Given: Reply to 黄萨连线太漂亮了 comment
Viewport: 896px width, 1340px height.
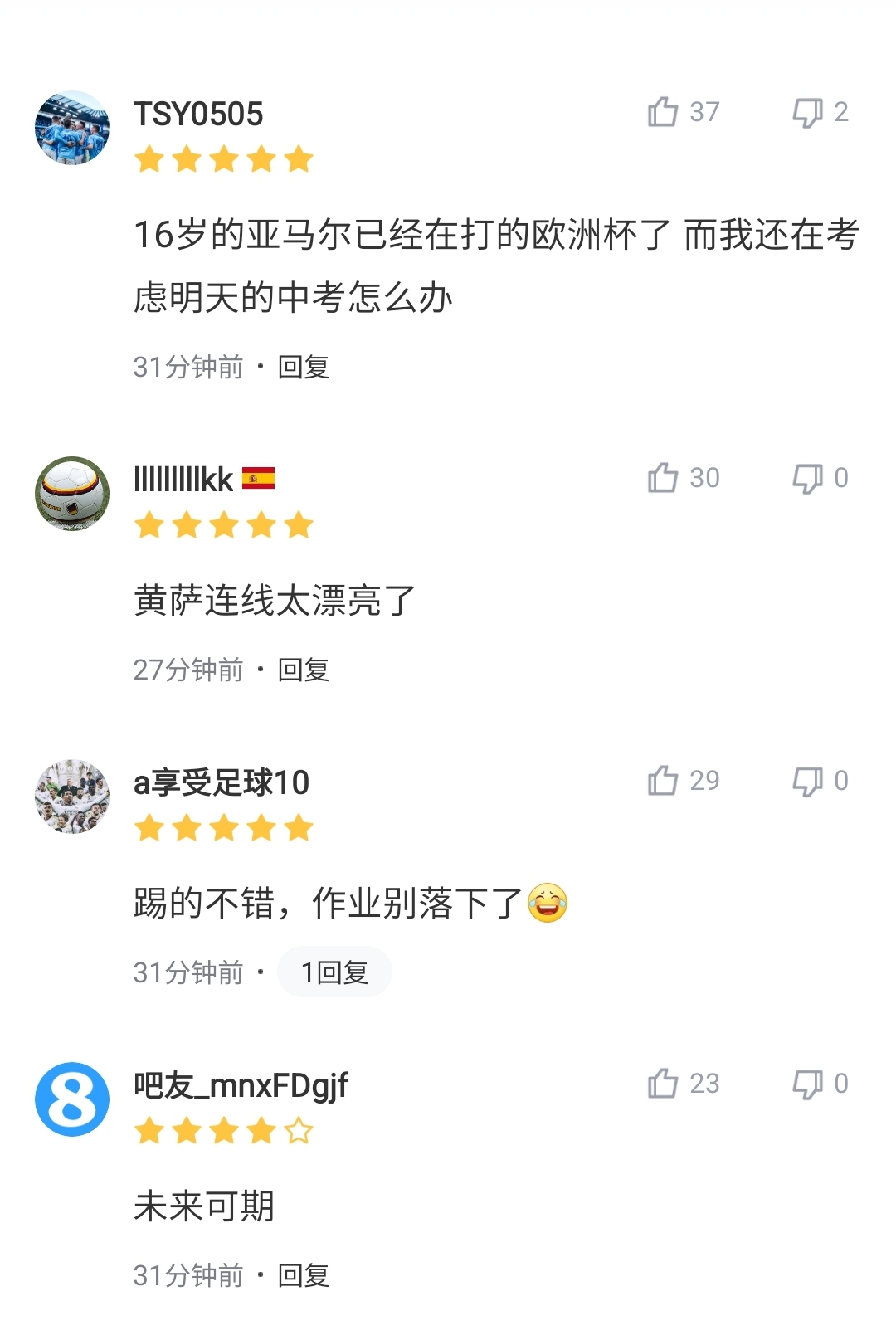Looking at the screenshot, I should (304, 670).
